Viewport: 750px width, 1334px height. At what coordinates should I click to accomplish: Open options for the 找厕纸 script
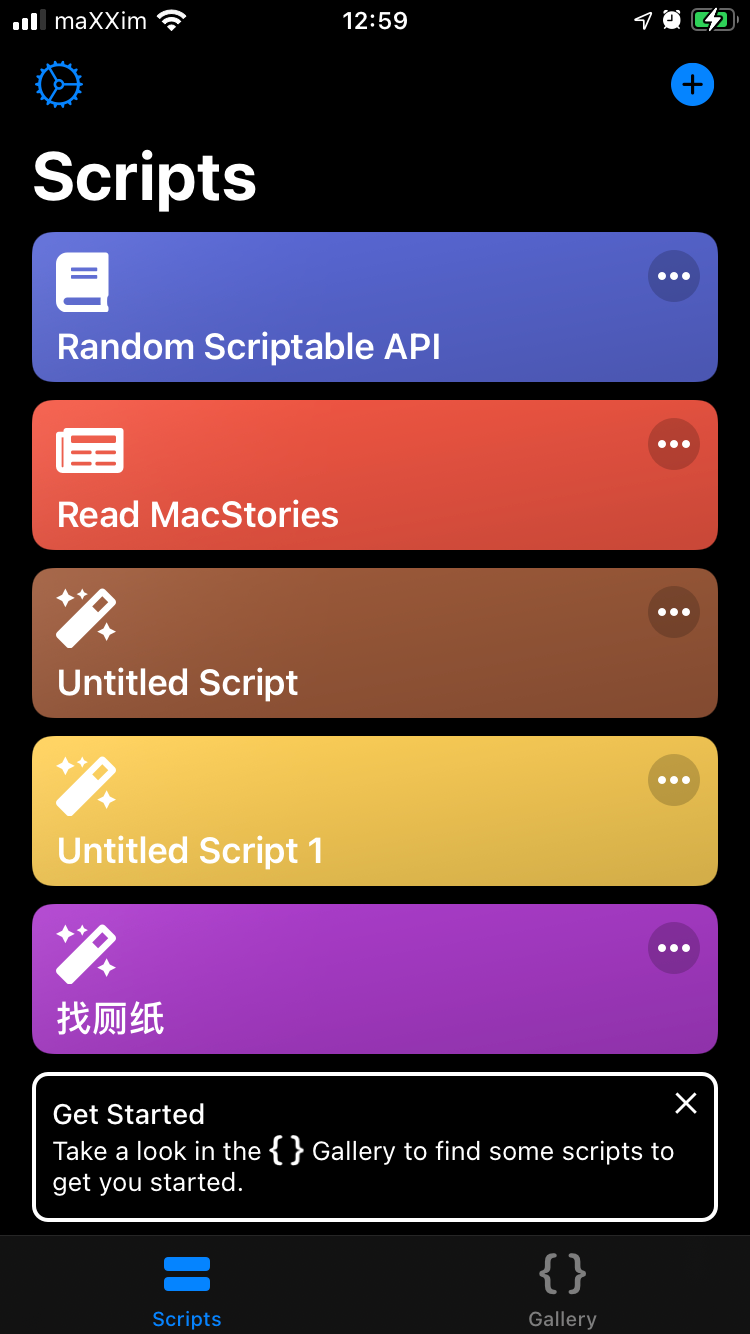click(674, 948)
